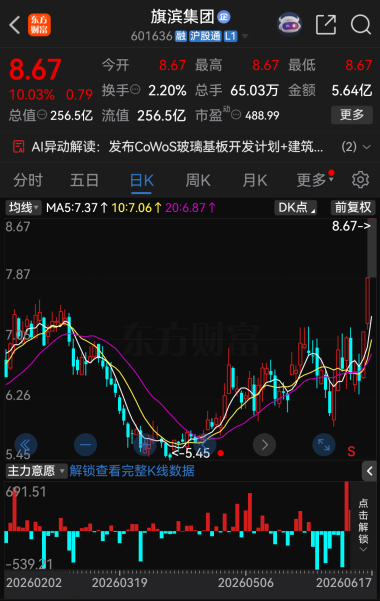
Task: Open chart settings gear
Action: [x=360, y=179]
